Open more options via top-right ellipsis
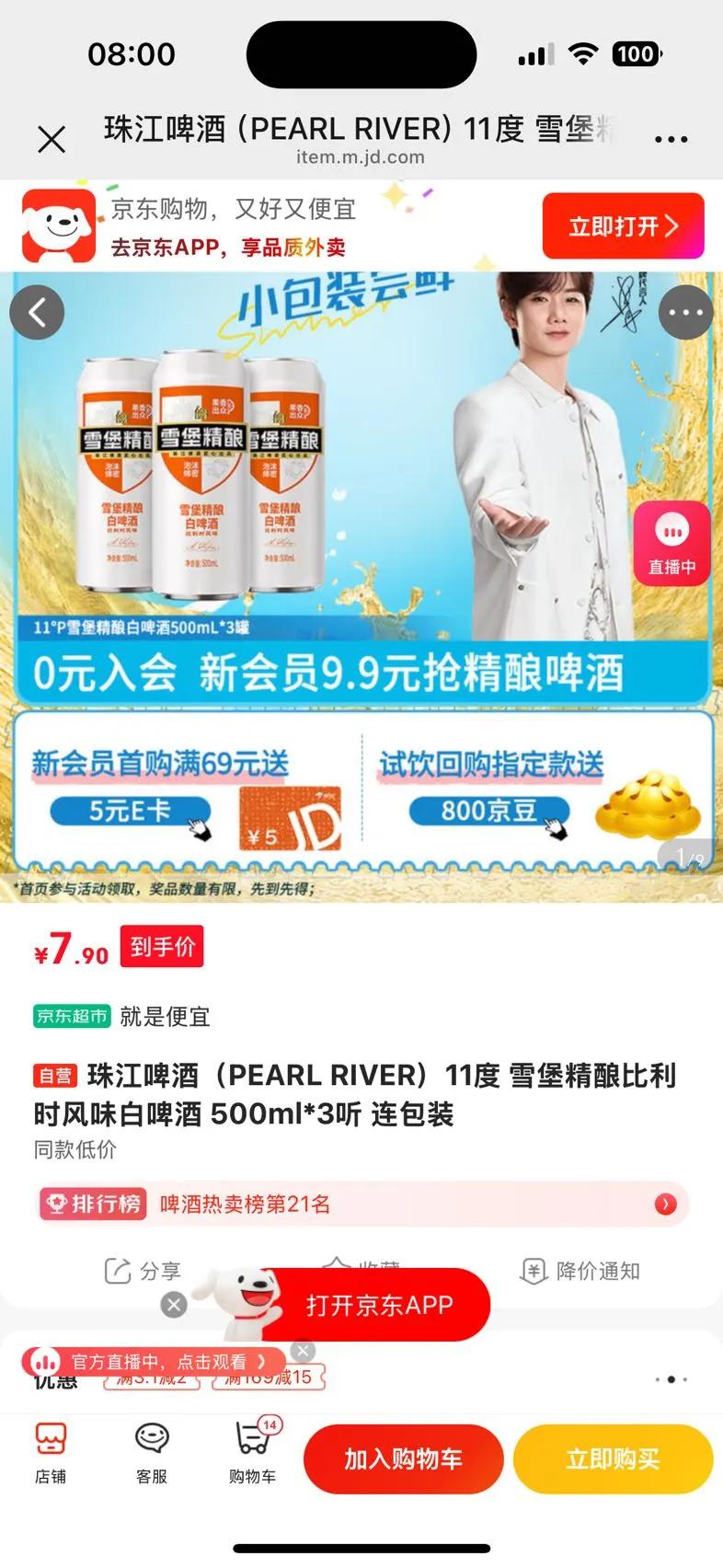Screen dimensions: 723x1568 point(671,138)
